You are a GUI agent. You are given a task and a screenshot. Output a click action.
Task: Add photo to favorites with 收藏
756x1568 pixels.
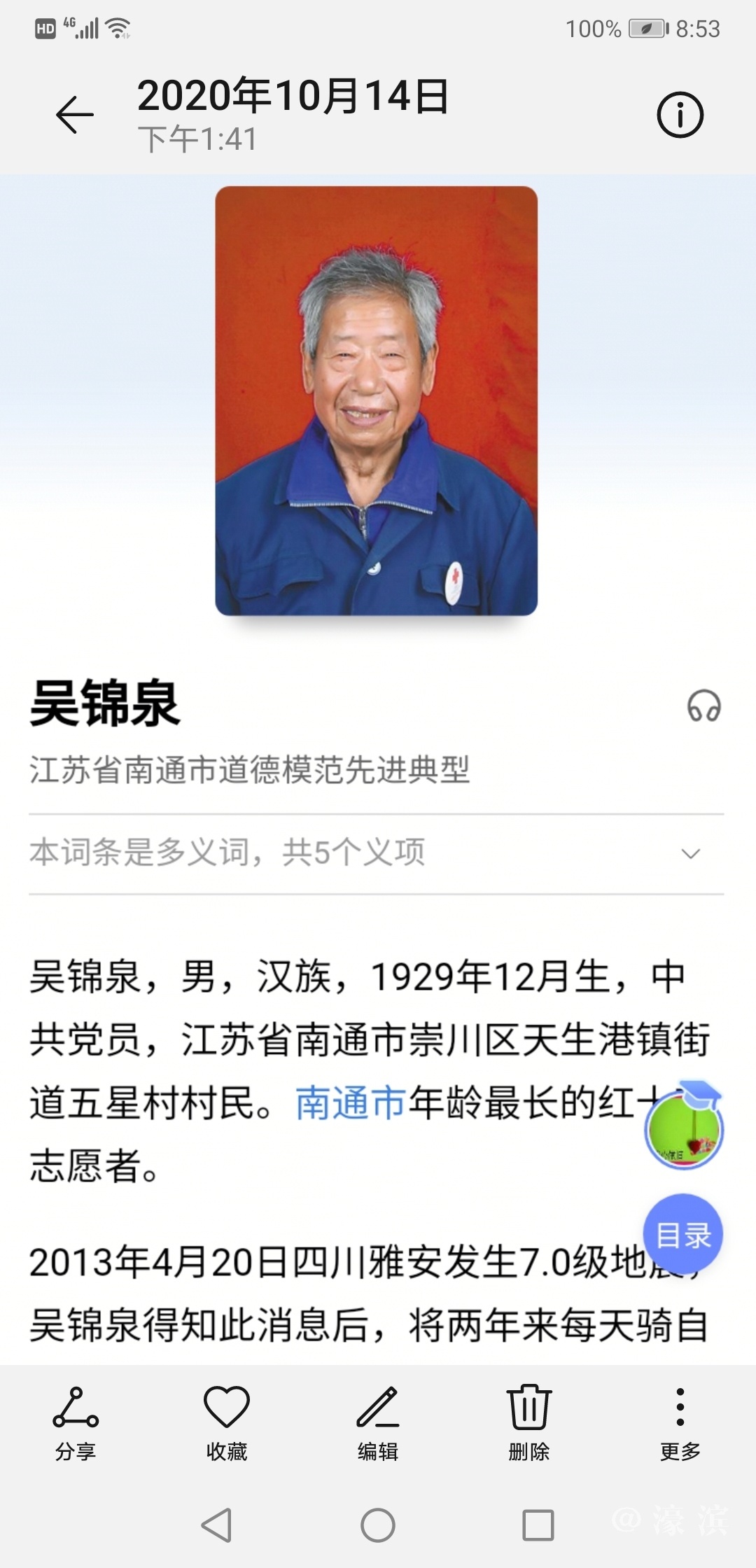[x=227, y=1422]
